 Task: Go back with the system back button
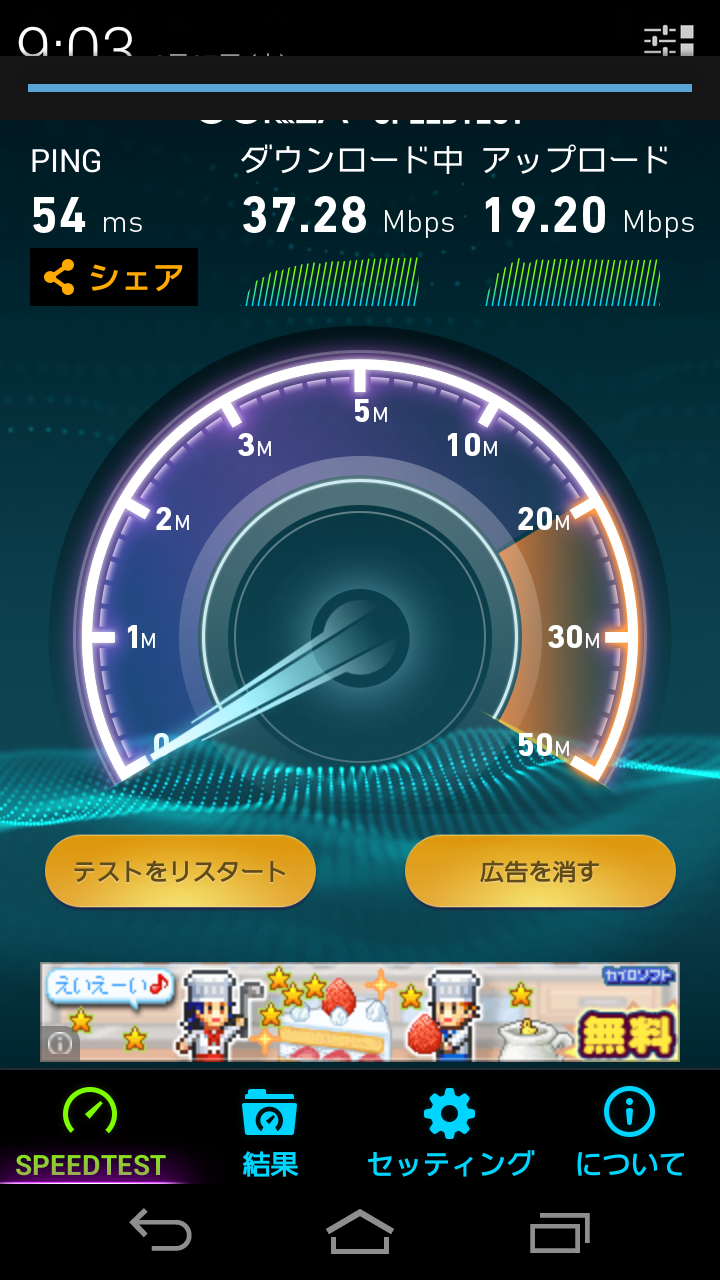pos(160,1230)
